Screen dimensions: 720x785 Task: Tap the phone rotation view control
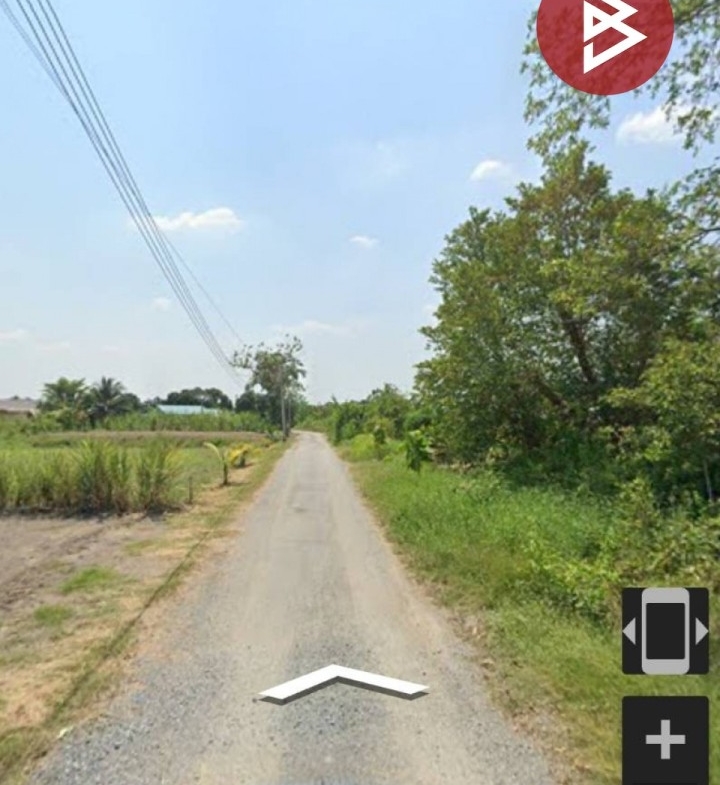[665, 631]
